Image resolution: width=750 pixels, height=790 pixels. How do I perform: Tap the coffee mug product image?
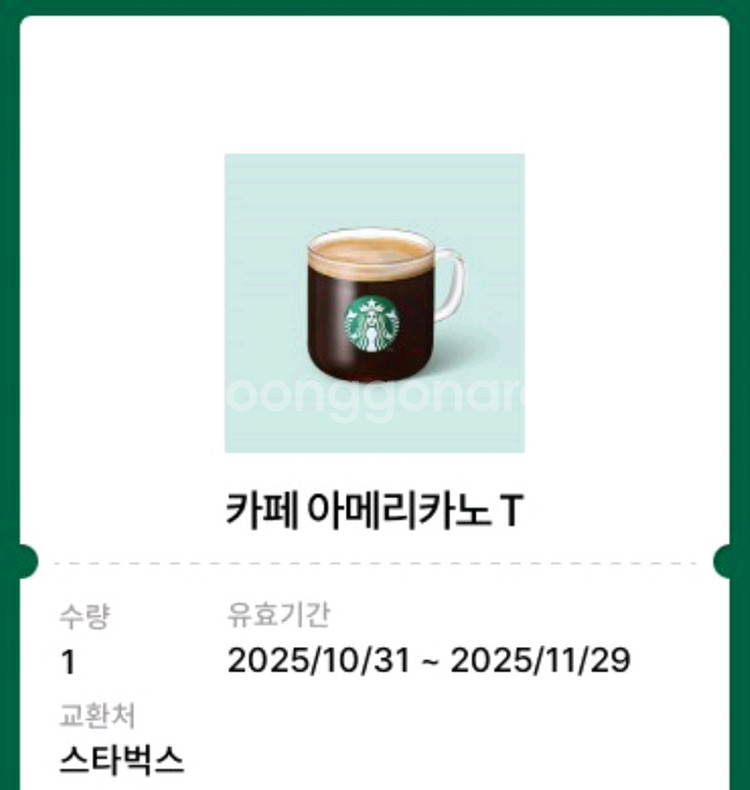point(375,300)
